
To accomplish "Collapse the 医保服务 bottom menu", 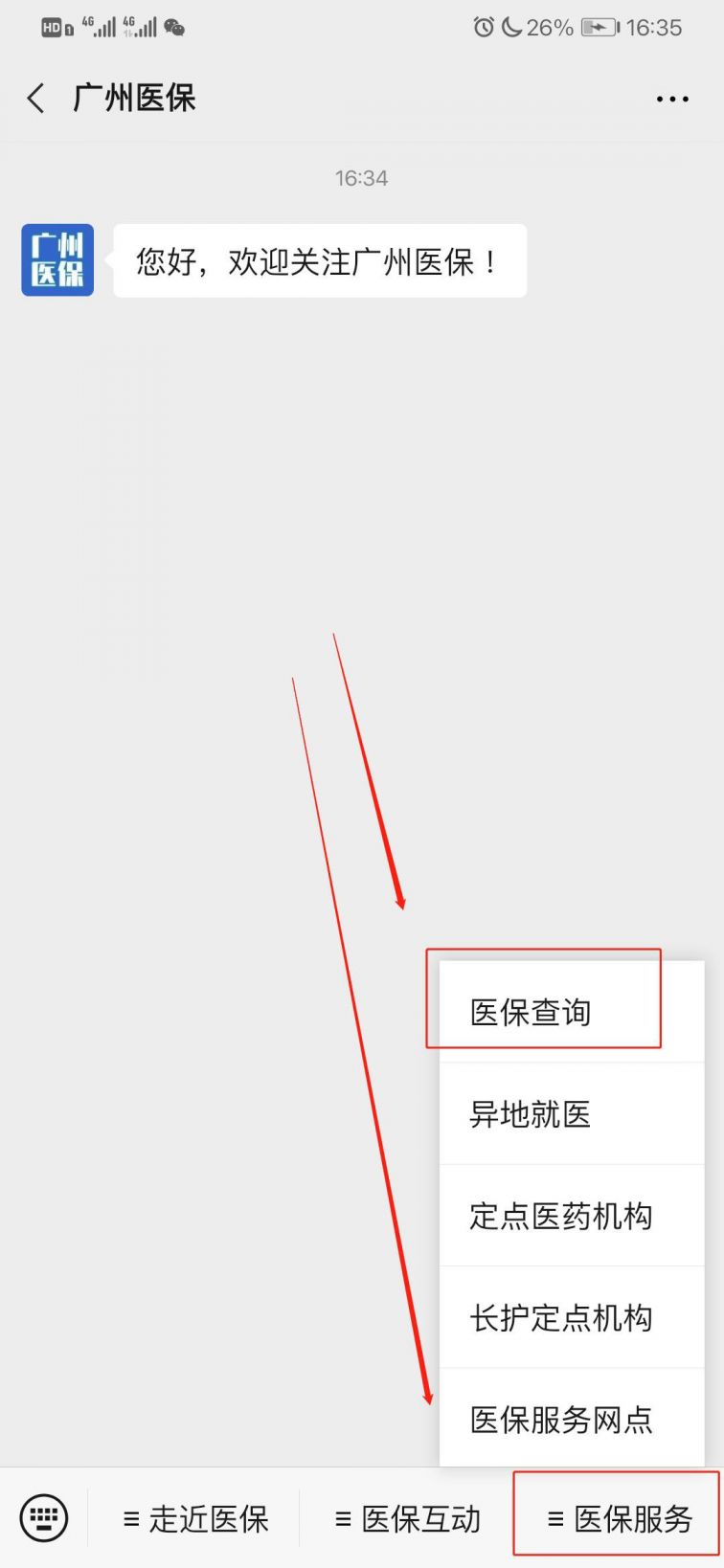I will pos(619,1519).
